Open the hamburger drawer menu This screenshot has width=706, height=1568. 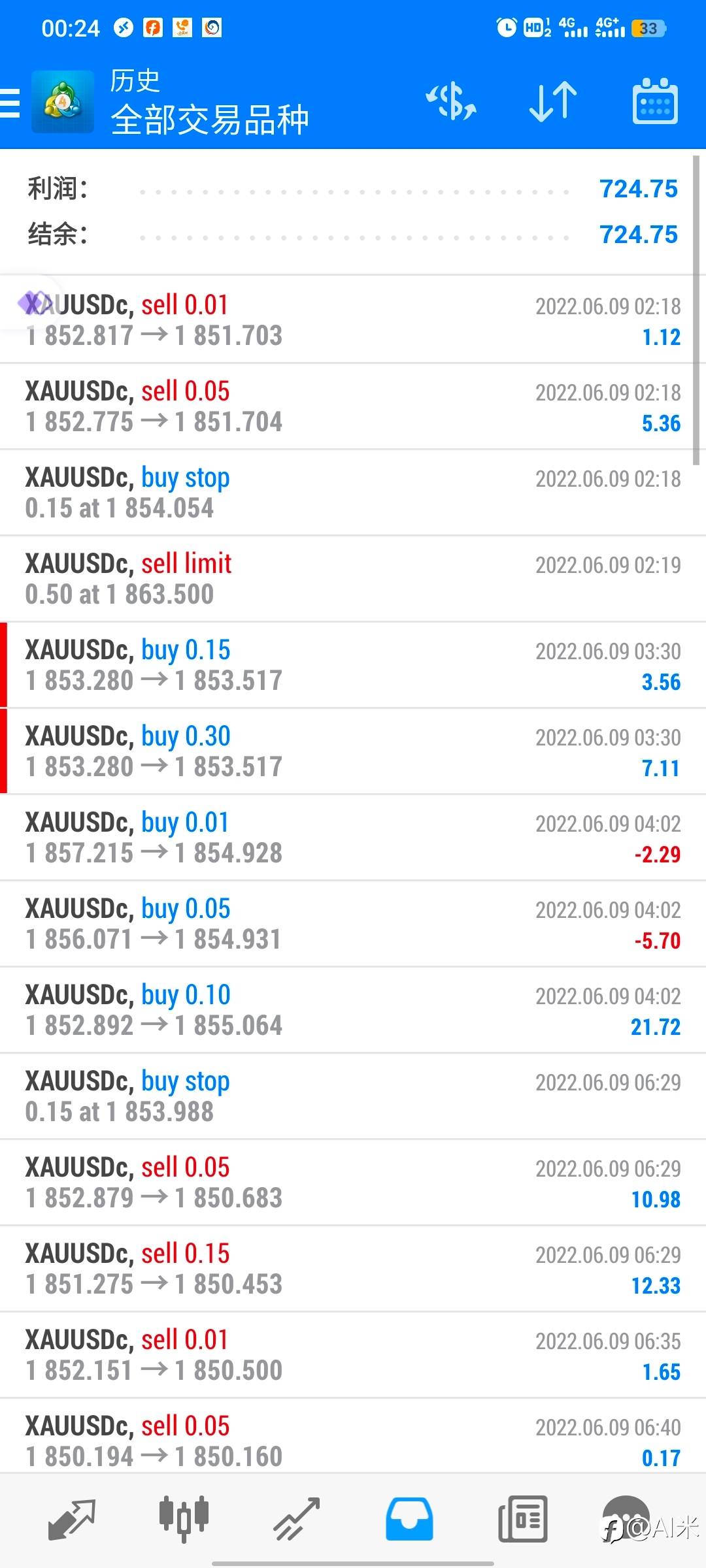(10, 103)
